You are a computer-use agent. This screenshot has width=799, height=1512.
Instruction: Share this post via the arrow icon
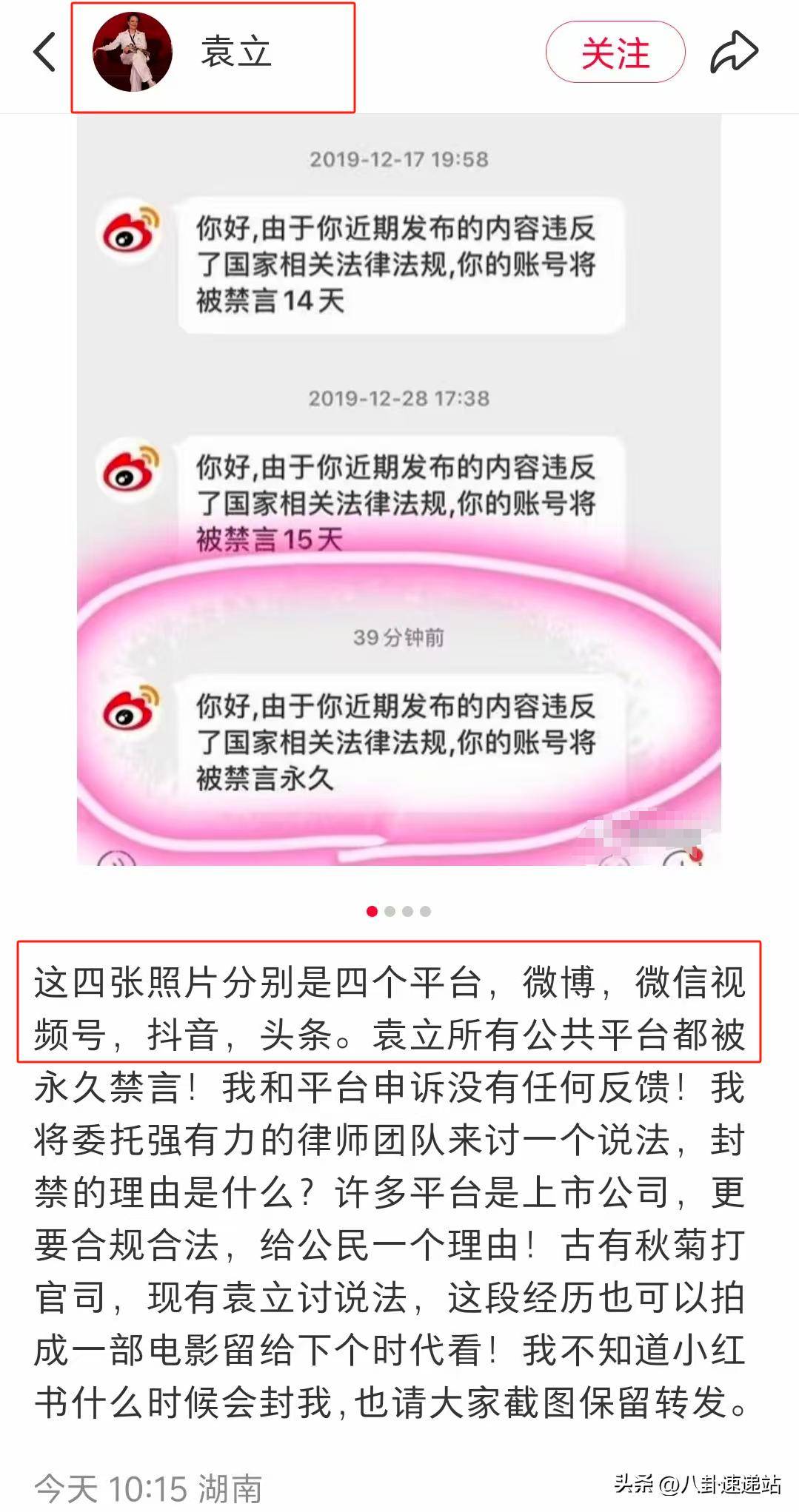click(x=733, y=53)
